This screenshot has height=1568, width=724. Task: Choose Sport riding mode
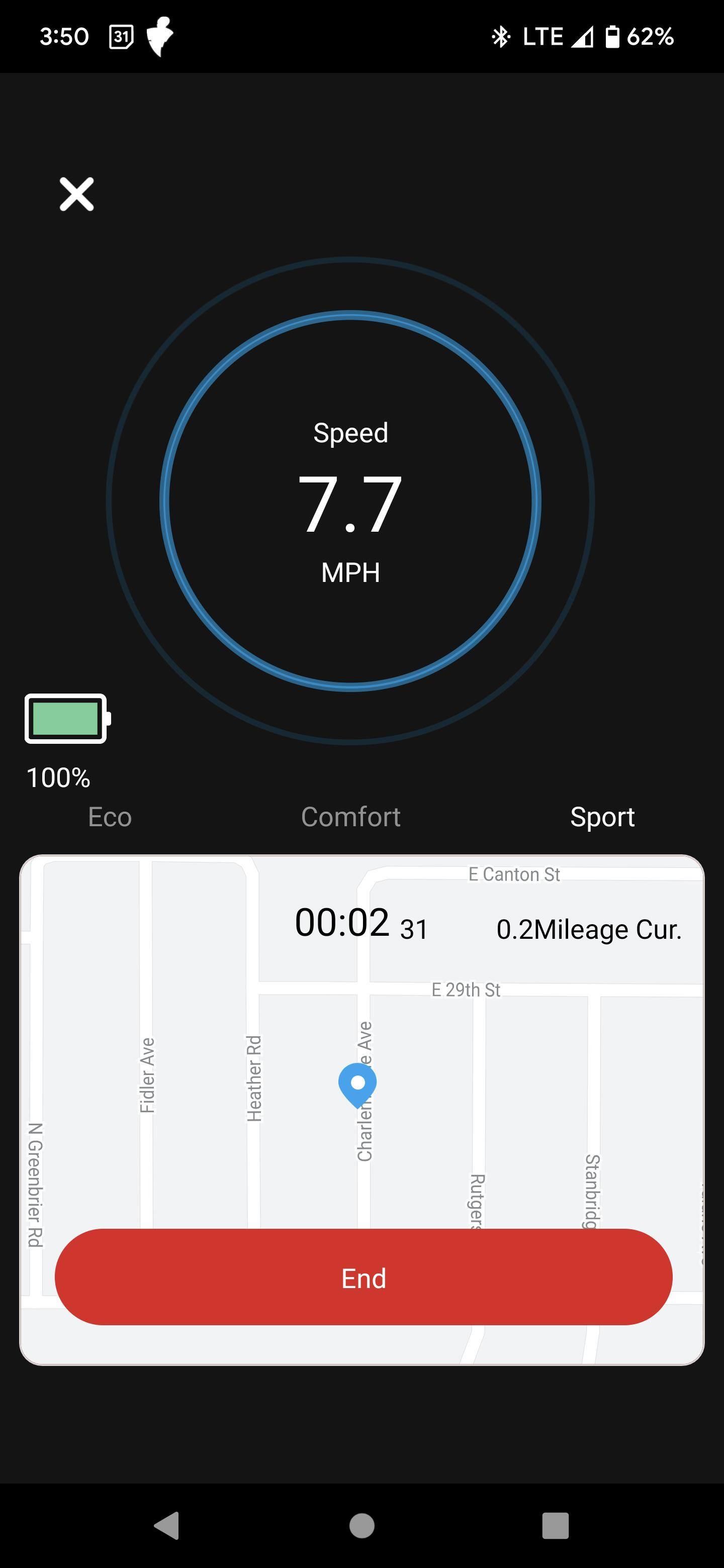pos(602,817)
